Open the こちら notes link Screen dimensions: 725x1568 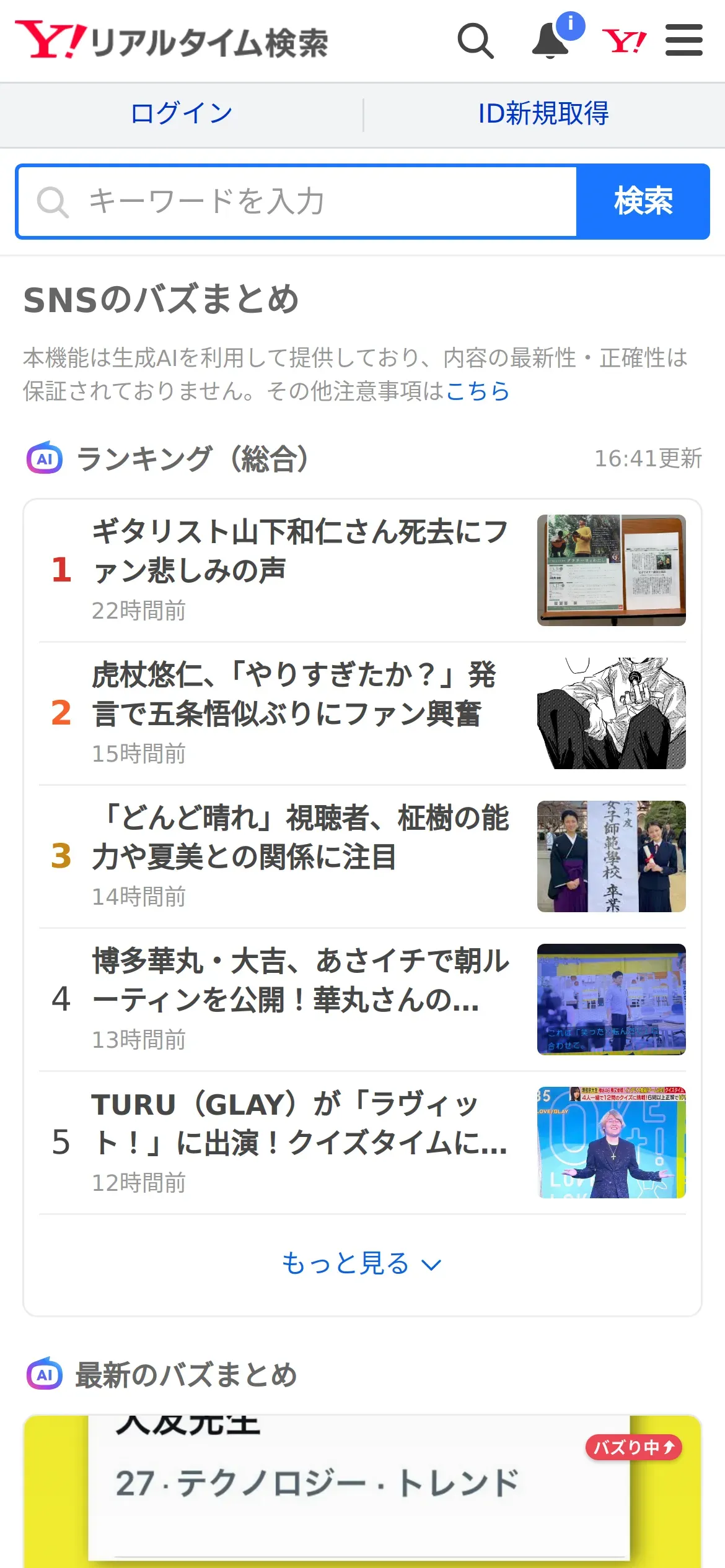477,391
